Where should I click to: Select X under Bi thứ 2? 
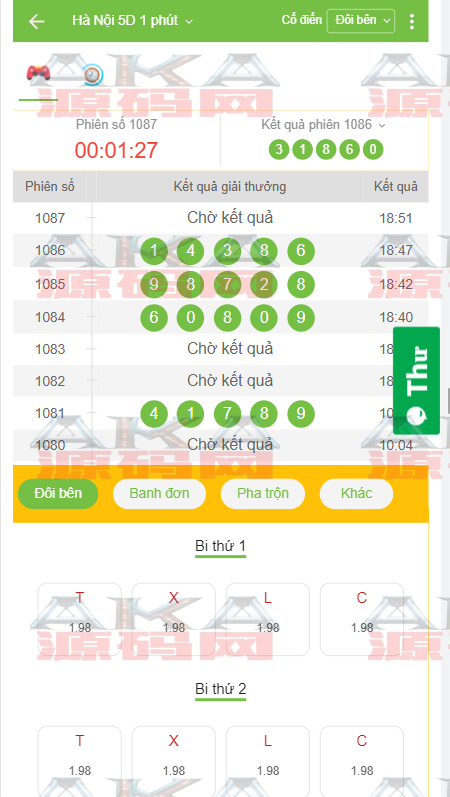(x=174, y=761)
